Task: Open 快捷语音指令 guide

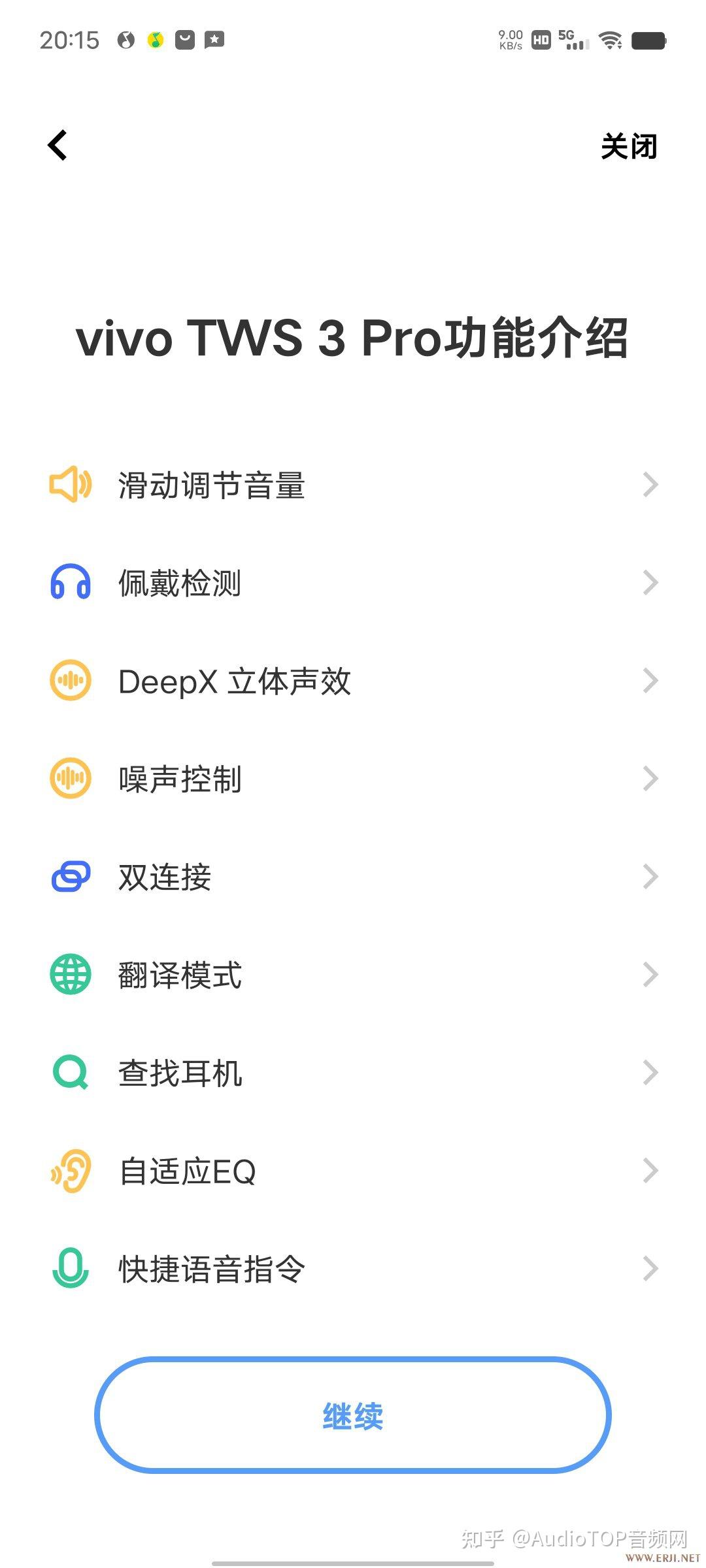Action: tap(353, 1269)
